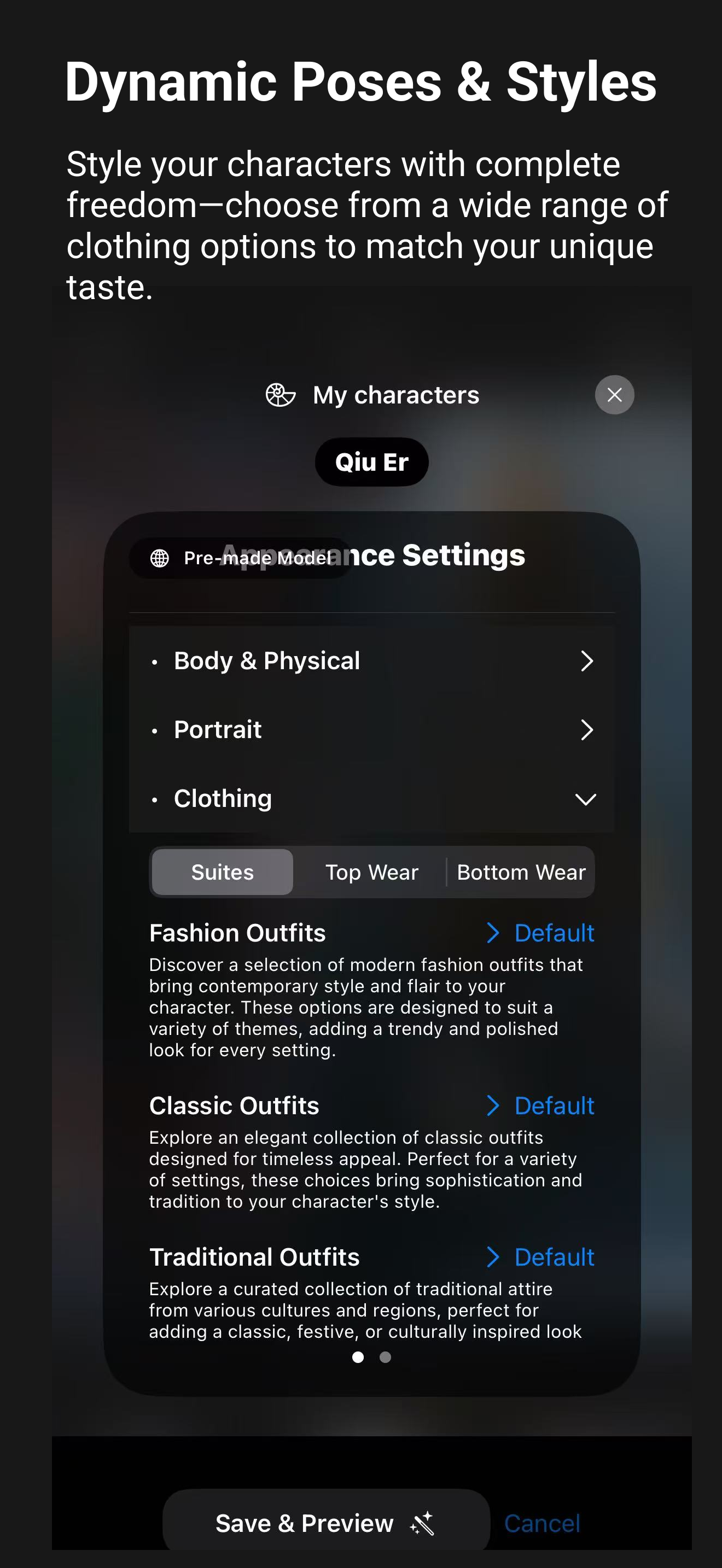The width and height of the screenshot is (722, 1568).
Task: Click the Default link for Fashion Outfits
Action: (553, 933)
